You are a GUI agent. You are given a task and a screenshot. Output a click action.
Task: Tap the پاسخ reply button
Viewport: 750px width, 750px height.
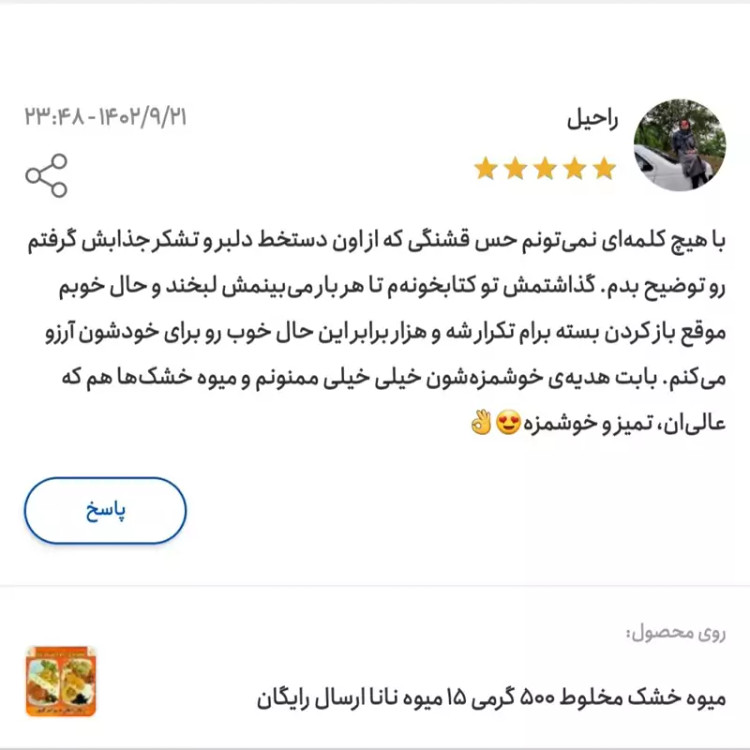105,510
